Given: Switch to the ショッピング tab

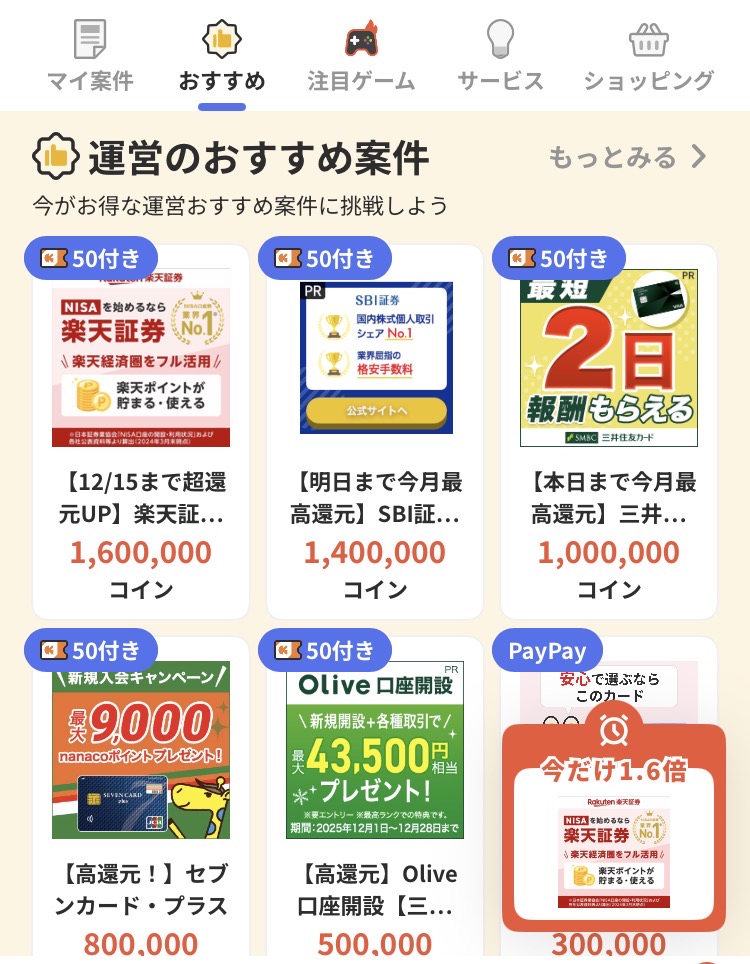Looking at the screenshot, I should click(648, 56).
